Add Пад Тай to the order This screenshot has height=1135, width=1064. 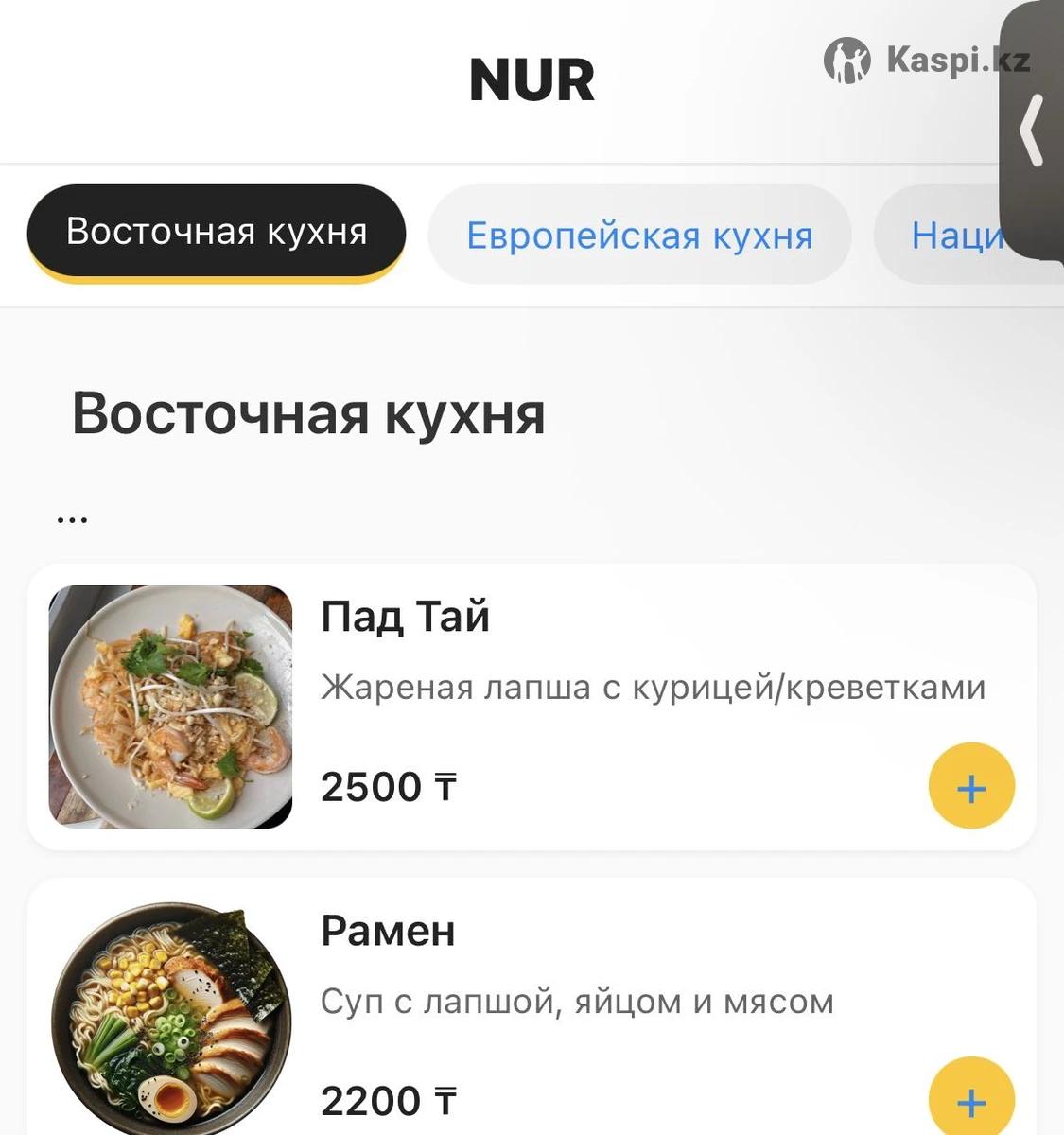(x=971, y=787)
